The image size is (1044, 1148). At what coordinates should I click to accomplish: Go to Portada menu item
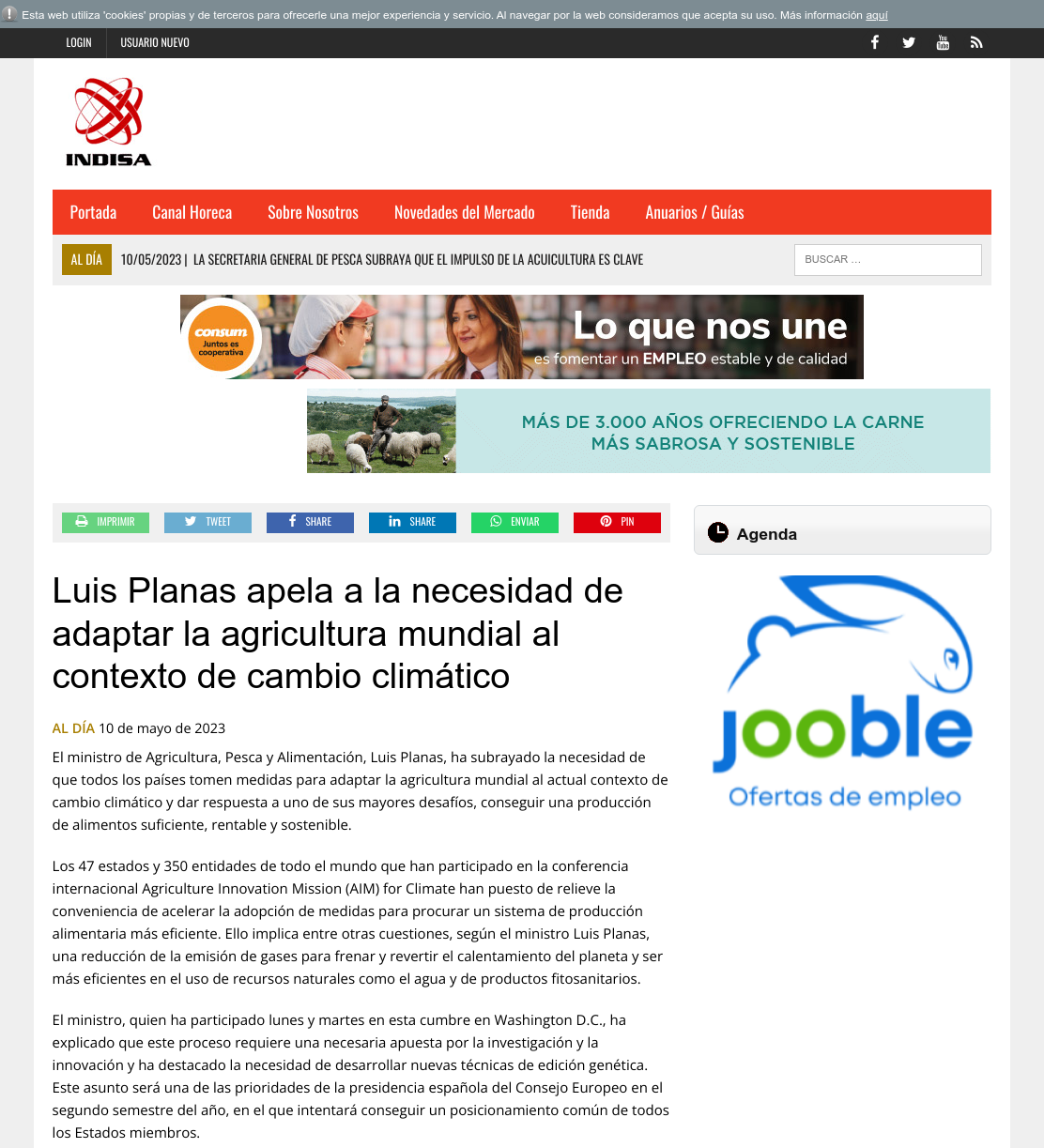93,212
